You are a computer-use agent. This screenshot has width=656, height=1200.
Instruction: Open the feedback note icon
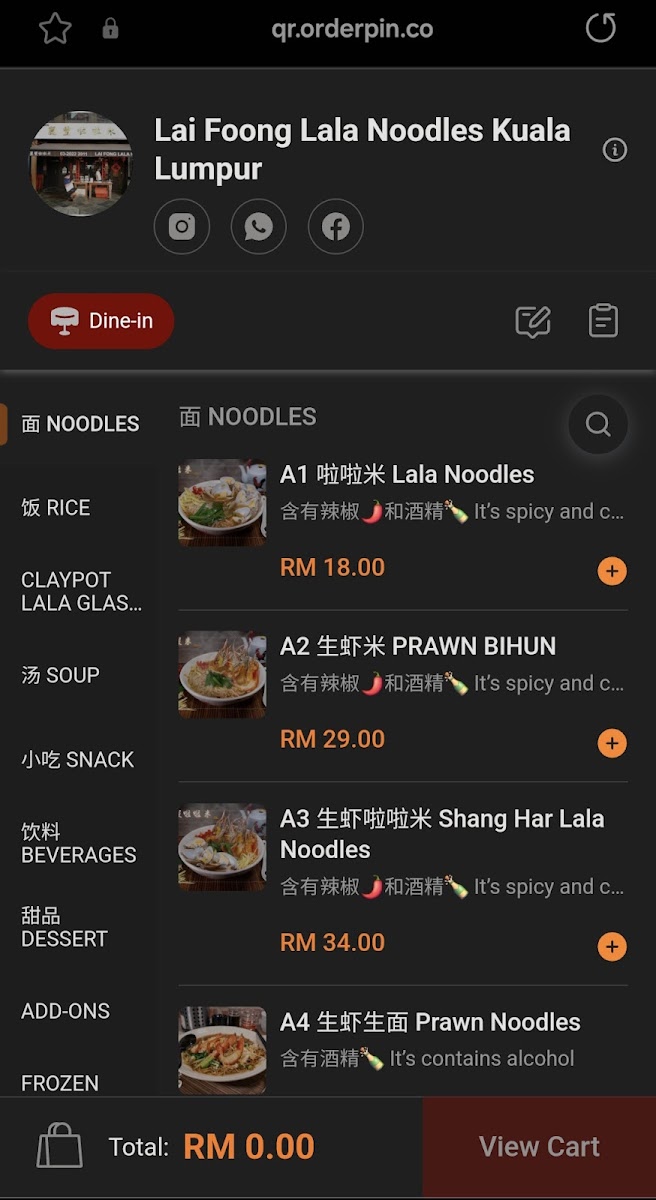pos(533,321)
